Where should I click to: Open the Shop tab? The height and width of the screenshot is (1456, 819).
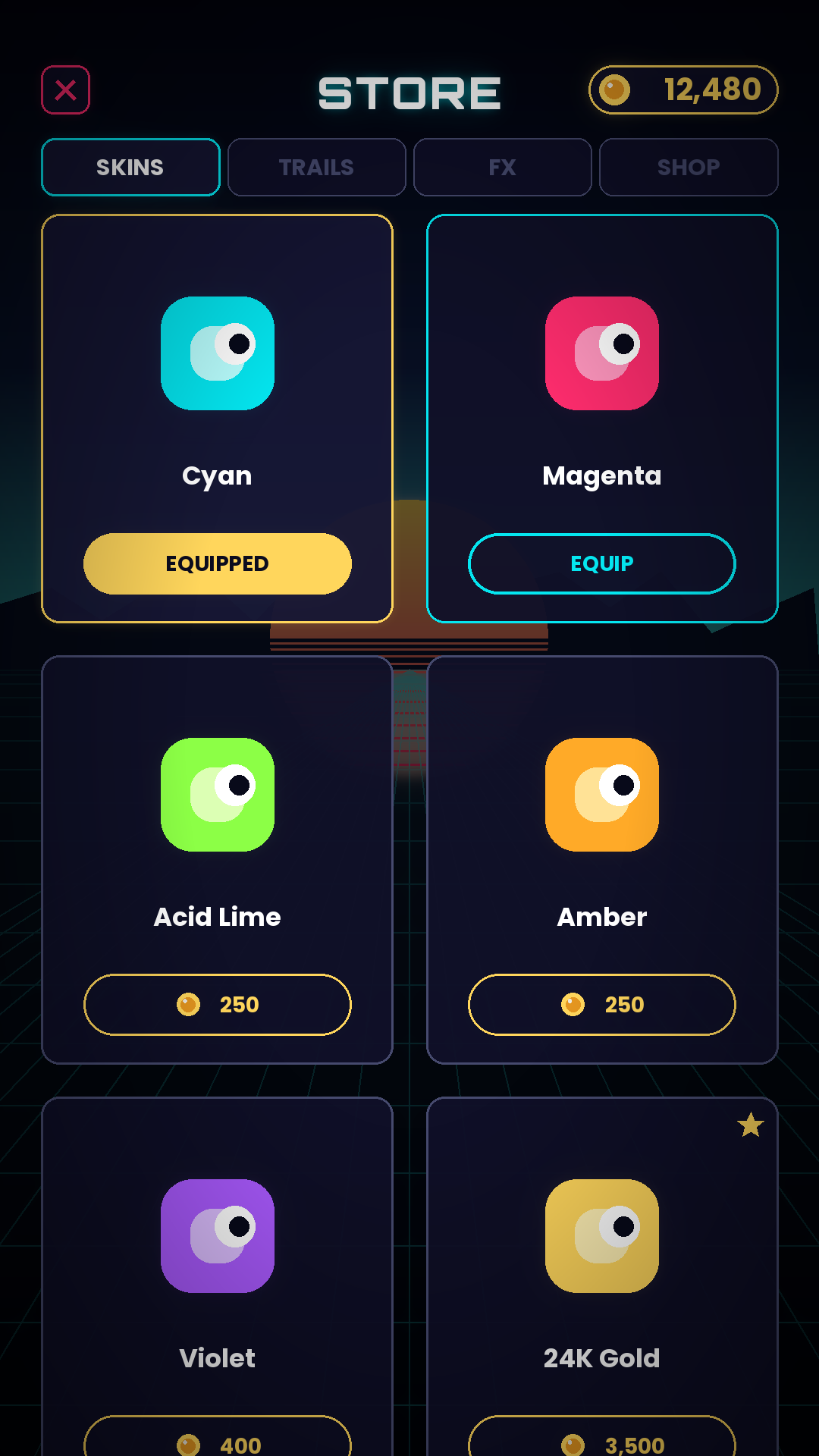tap(689, 168)
